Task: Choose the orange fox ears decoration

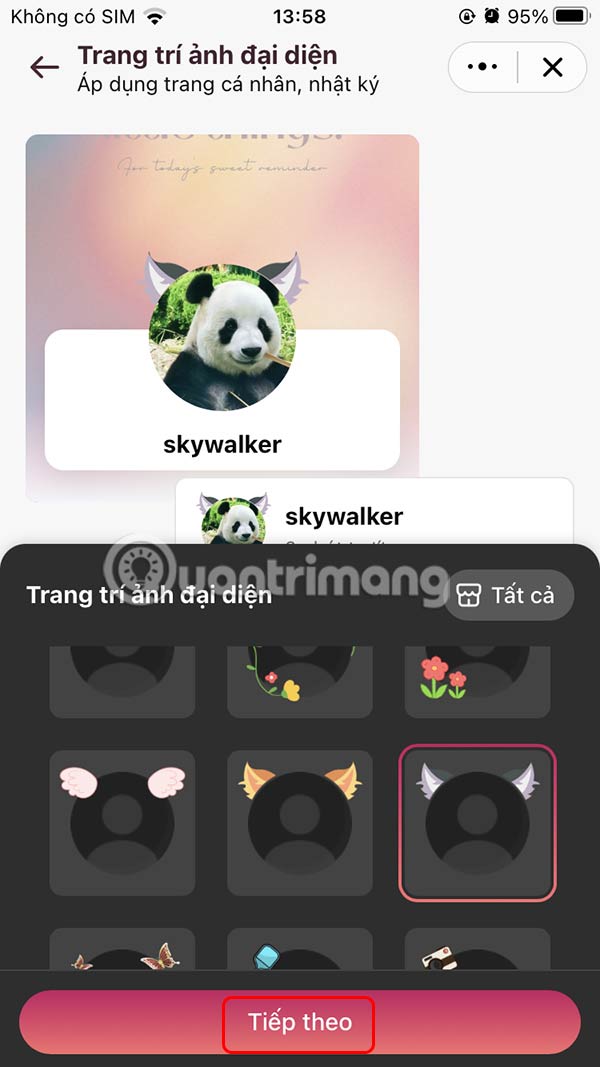Action: (x=300, y=823)
